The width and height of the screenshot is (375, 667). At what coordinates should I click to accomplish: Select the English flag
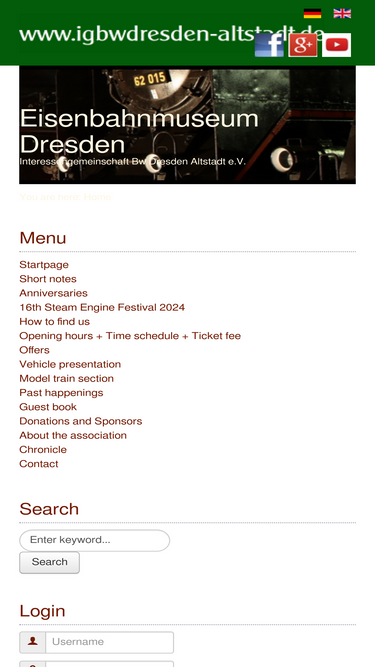click(x=342, y=14)
